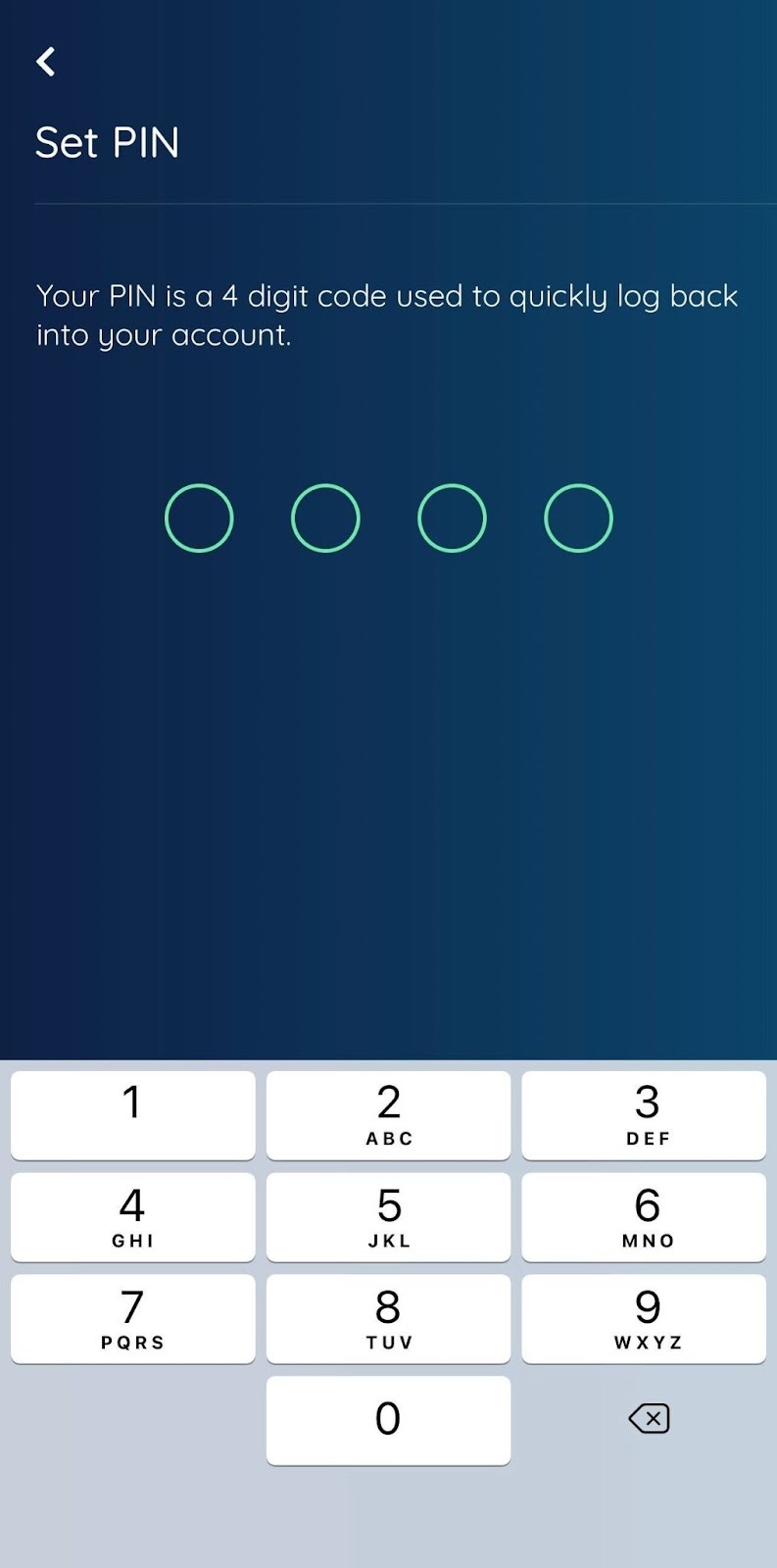
Task: Hit the 5 JKL key
Action: tap(388, 1216)
